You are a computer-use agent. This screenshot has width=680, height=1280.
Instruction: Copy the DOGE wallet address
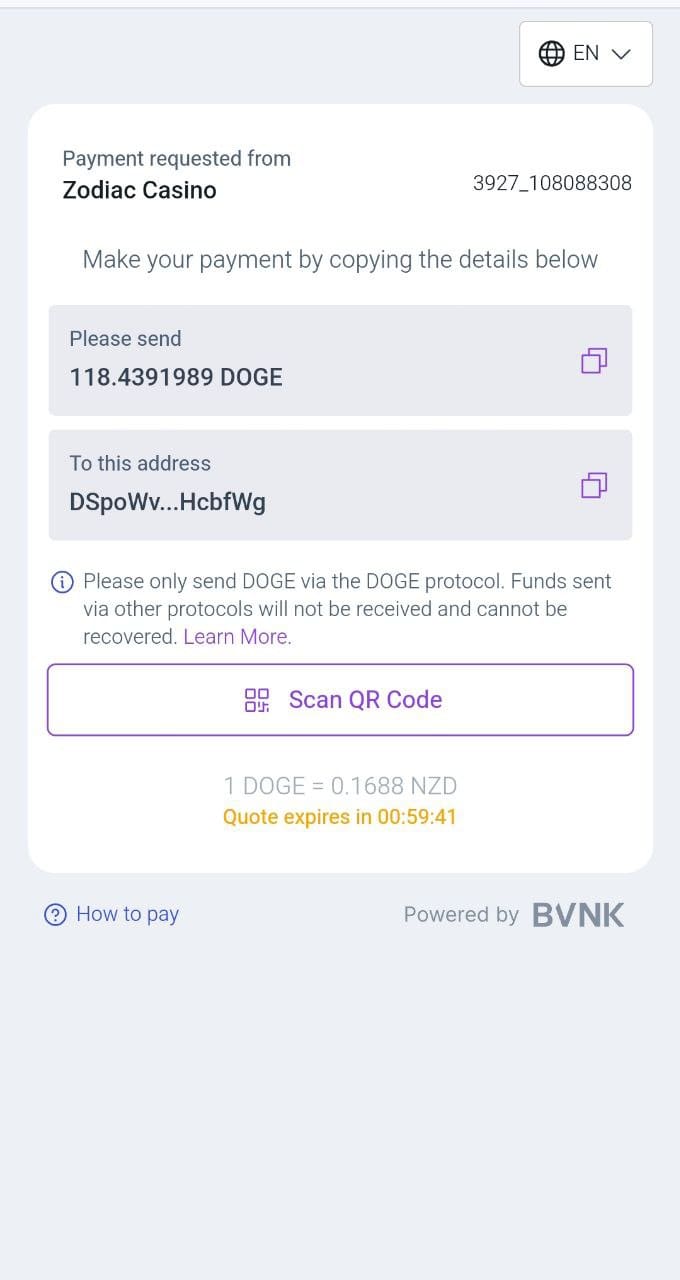tap(594, 486)
